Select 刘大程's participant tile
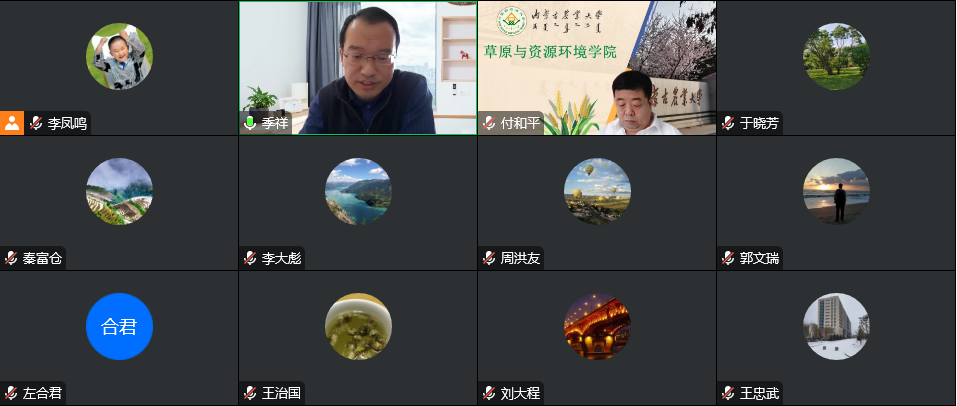Image resolution: width=957 pixels, height=406 pixels. tap(597, 338)
